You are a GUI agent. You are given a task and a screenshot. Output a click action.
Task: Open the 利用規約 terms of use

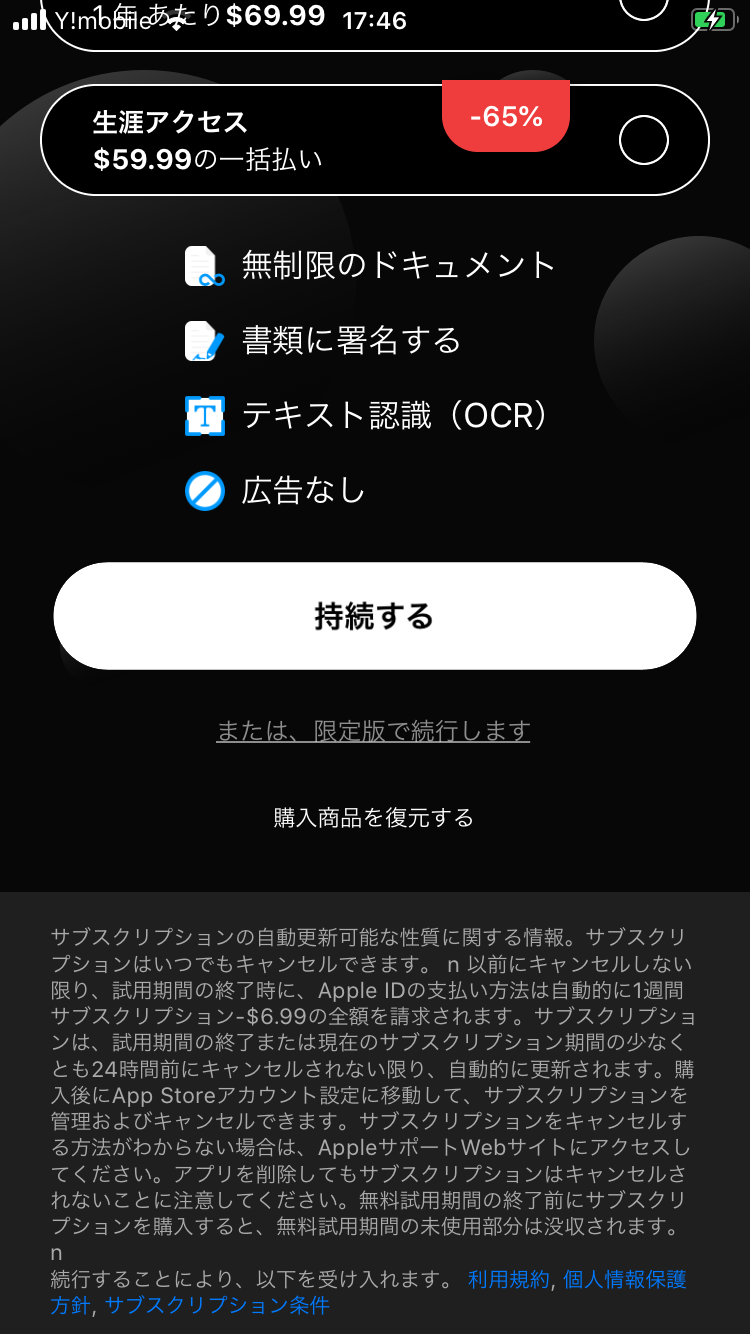[509, 1279]
